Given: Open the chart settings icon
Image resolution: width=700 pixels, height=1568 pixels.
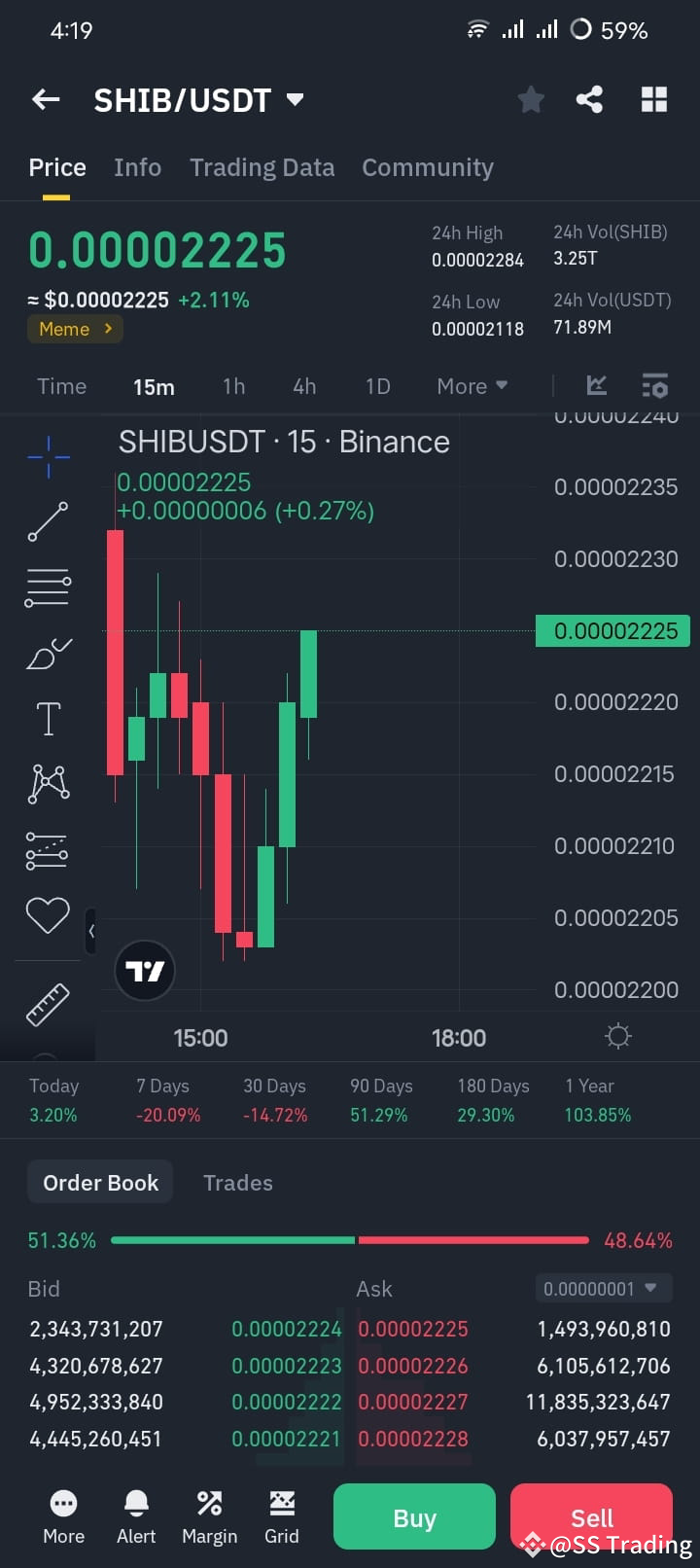Looking at the screenshot, I should click(x=655, y=386).
